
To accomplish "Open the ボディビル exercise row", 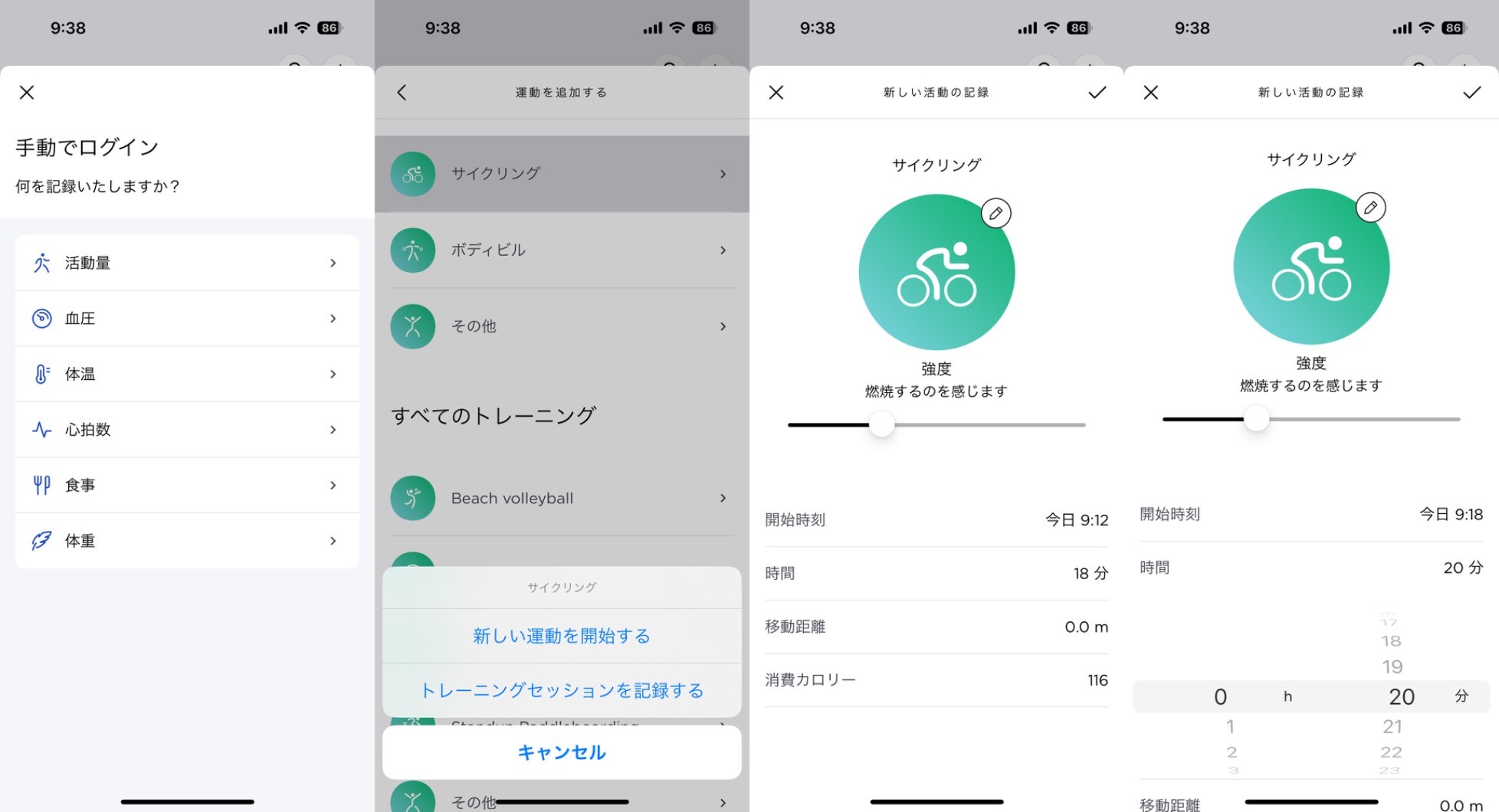I will coord(561,250).
